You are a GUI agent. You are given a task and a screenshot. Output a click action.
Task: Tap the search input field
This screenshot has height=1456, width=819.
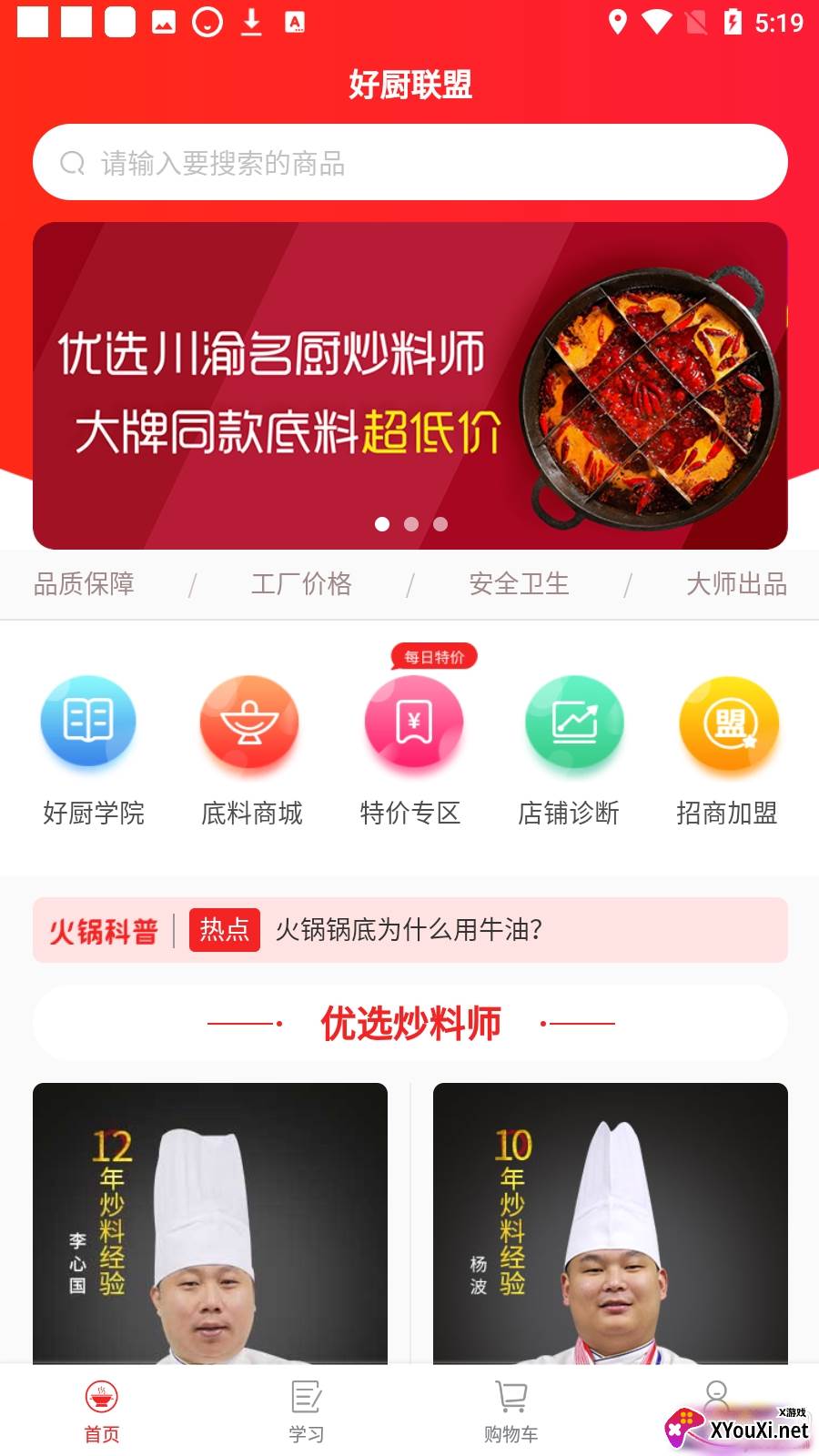coord(409,162)
